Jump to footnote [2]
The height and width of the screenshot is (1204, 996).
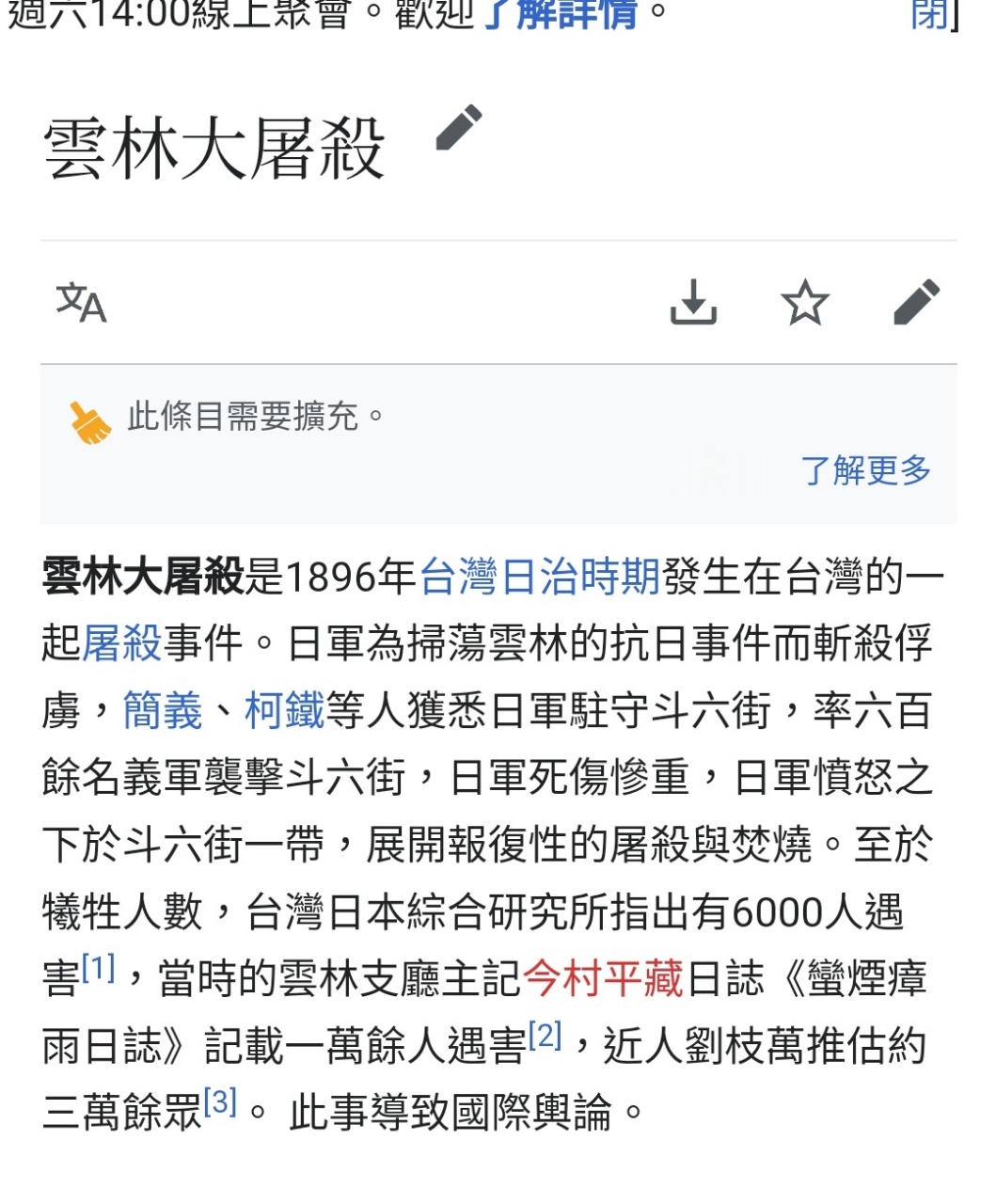(545, 1036)
